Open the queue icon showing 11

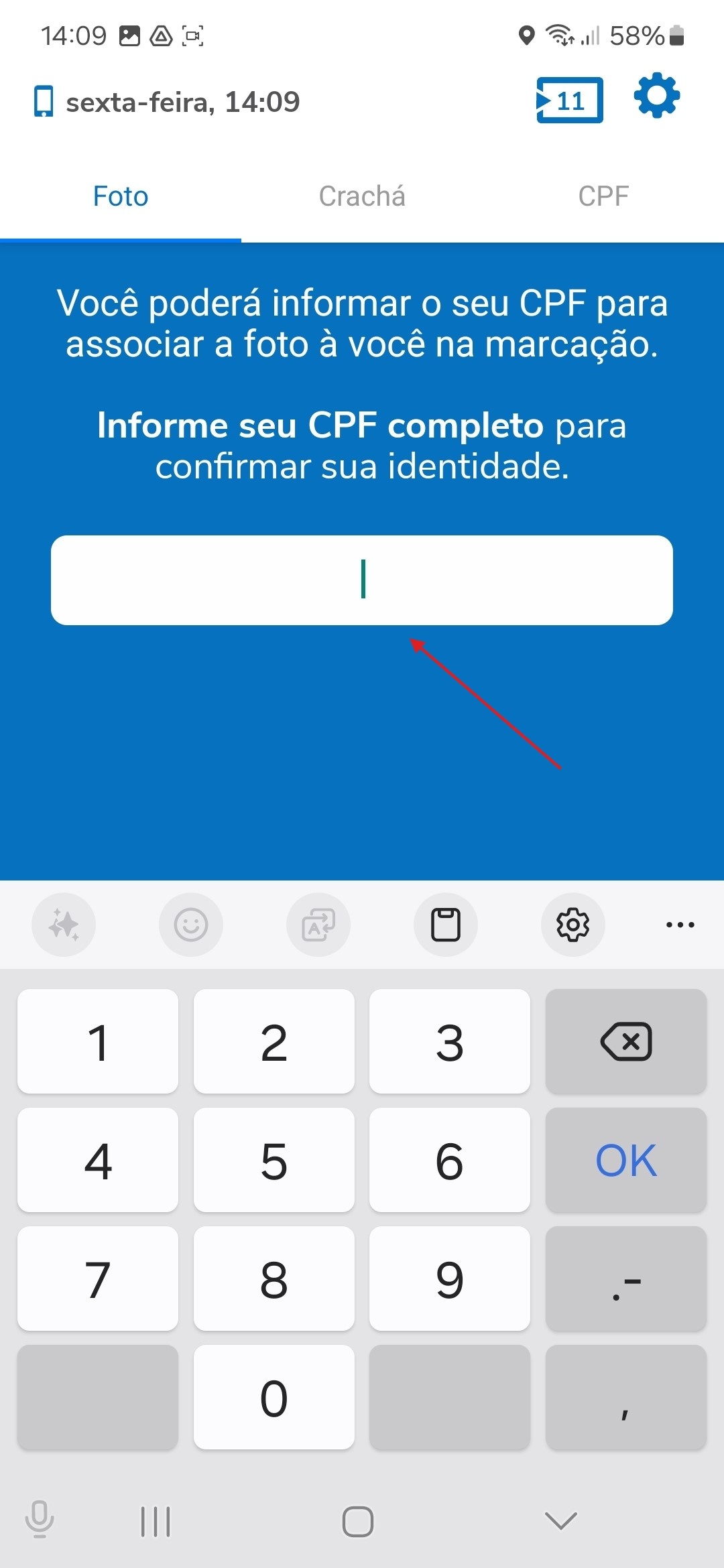coord(569,101)
